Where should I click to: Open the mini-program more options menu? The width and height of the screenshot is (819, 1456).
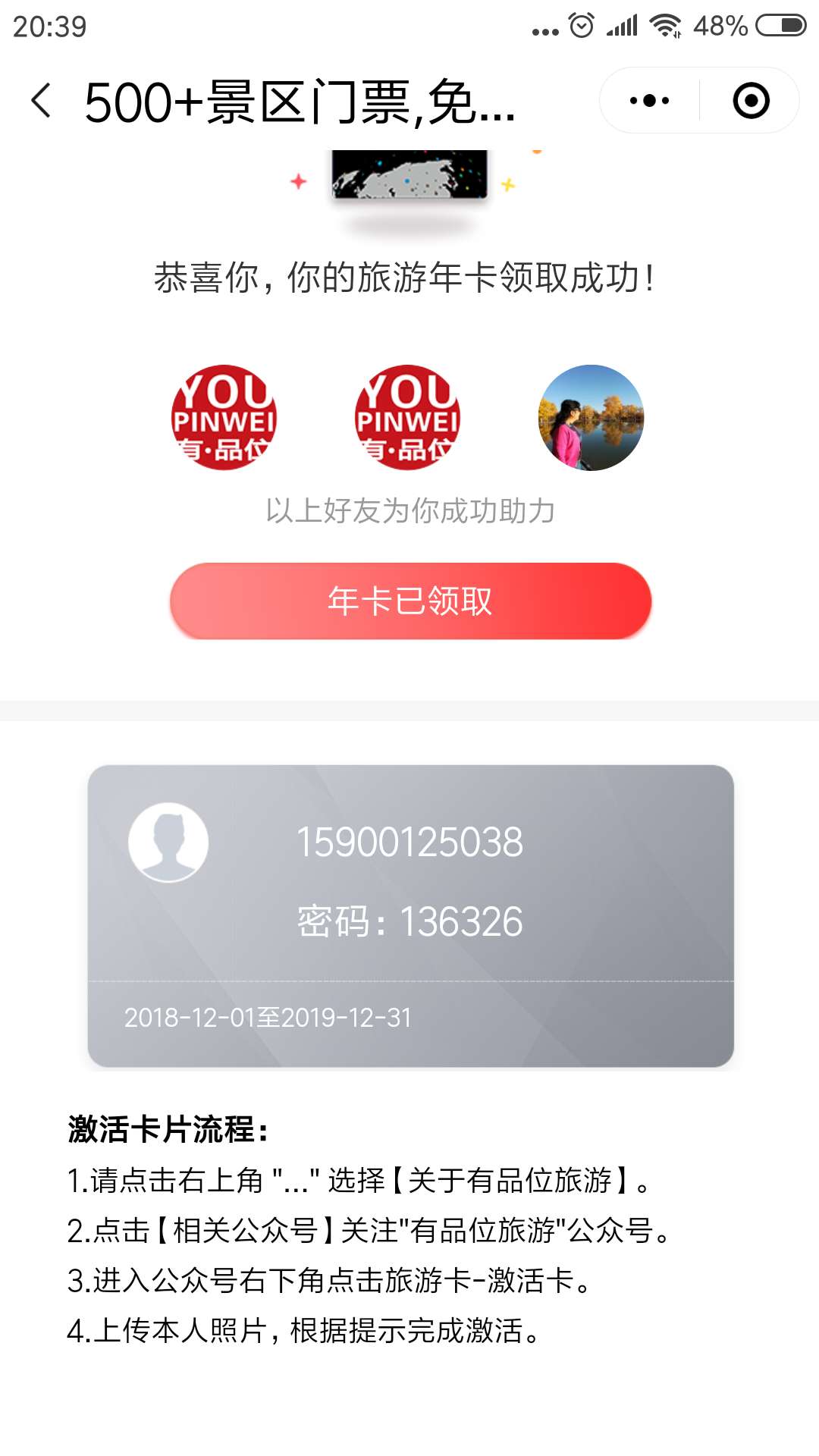(648, 99)
